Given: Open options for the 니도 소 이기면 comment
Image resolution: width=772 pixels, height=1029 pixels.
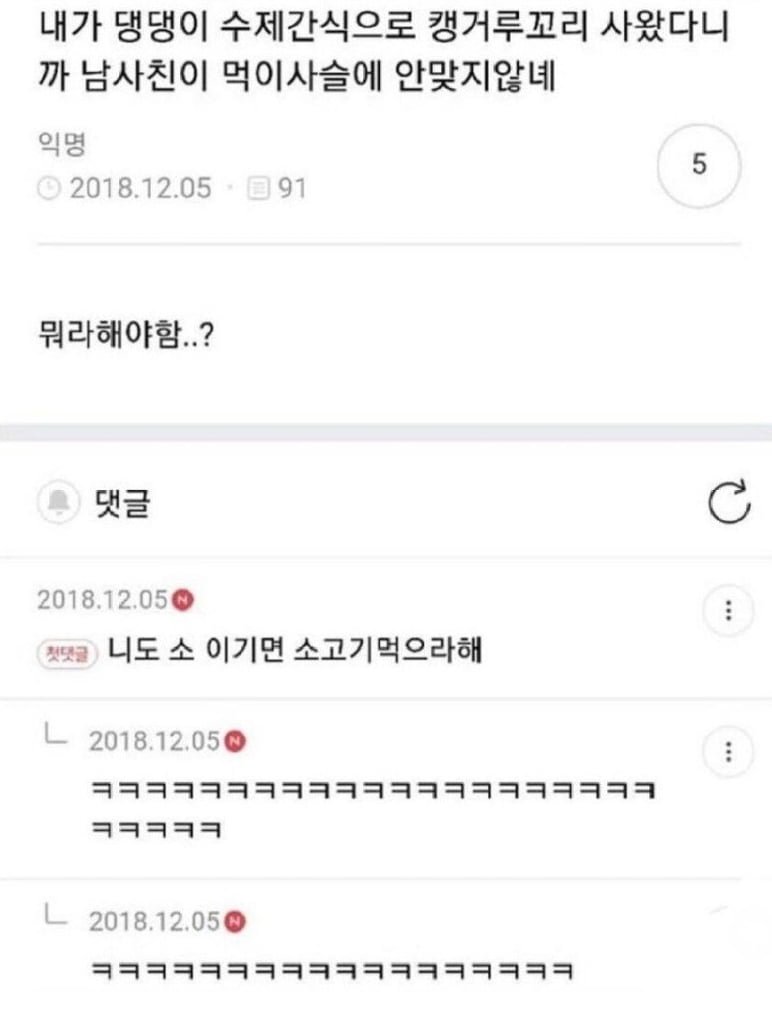Looking at the screenshot, I should coord(728,609).
